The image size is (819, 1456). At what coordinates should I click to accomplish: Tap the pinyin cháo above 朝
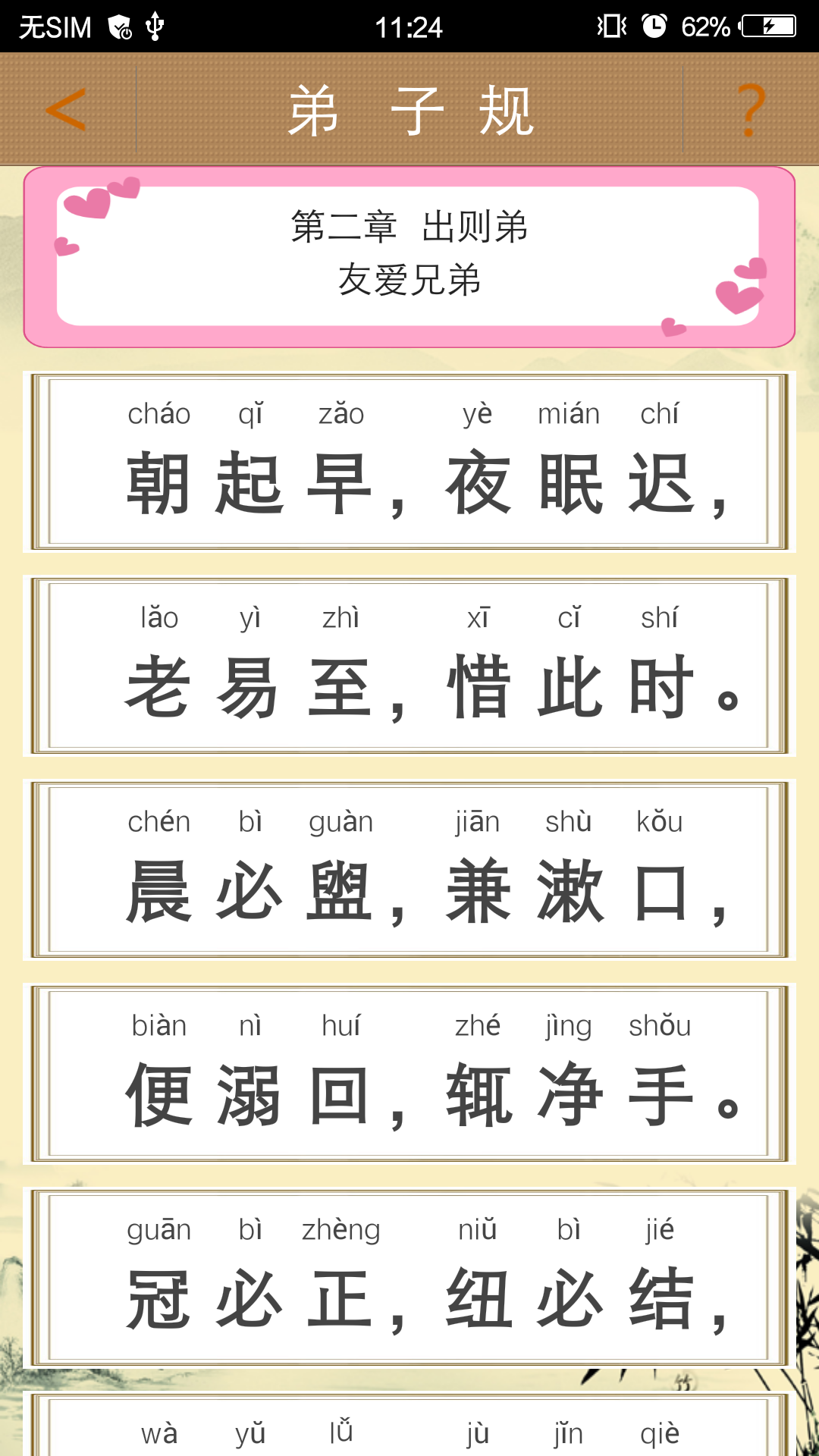coord(158,413)
